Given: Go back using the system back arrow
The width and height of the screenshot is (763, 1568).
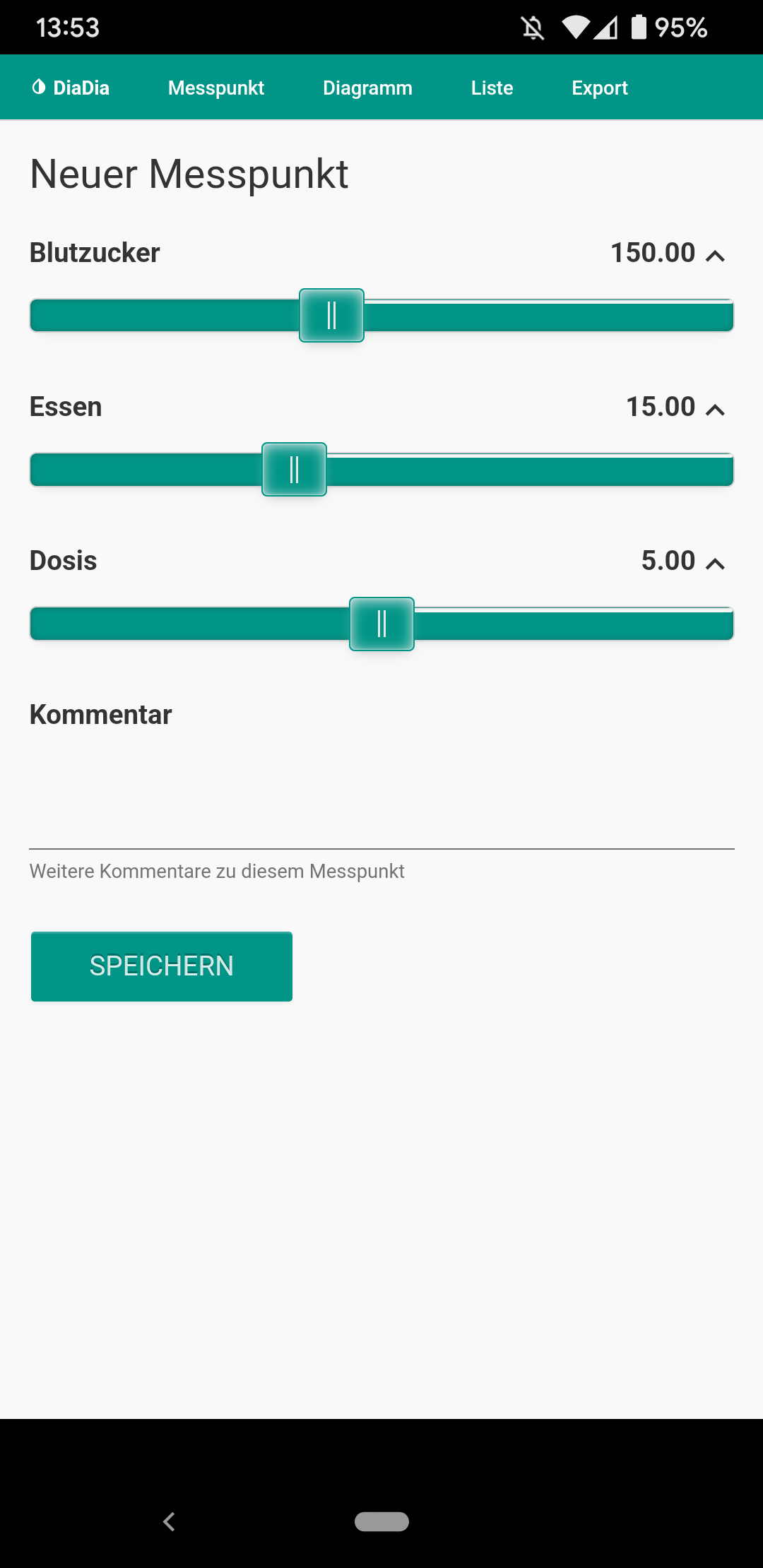Looking at the screenshot, I should [x=169, y=1521].
